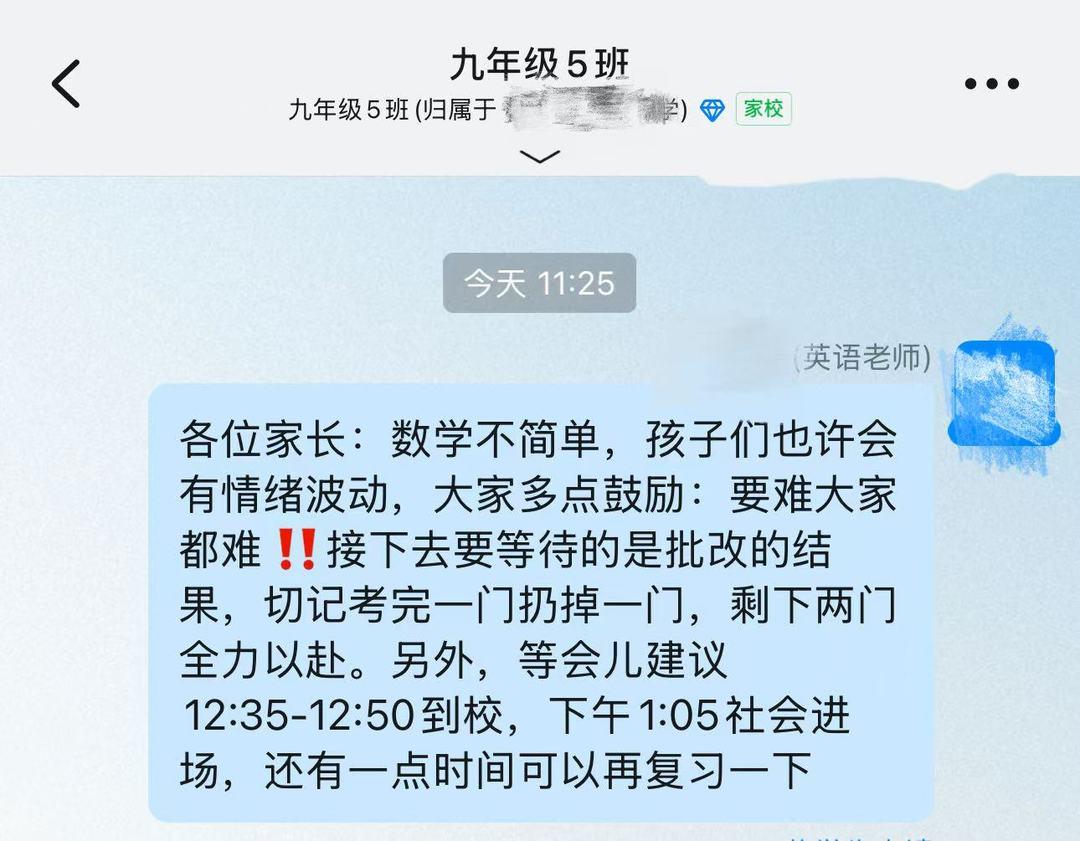
Task: Go back from the 九年级5班 chat
Action: point(66,84)
